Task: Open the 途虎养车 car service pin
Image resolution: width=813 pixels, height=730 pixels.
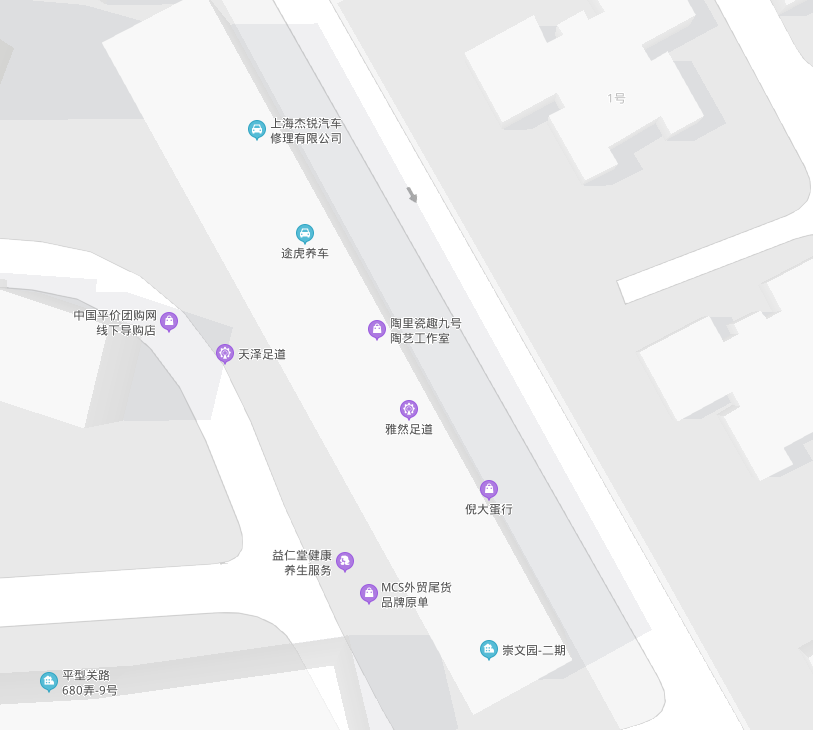Action: tap(305, 233)
